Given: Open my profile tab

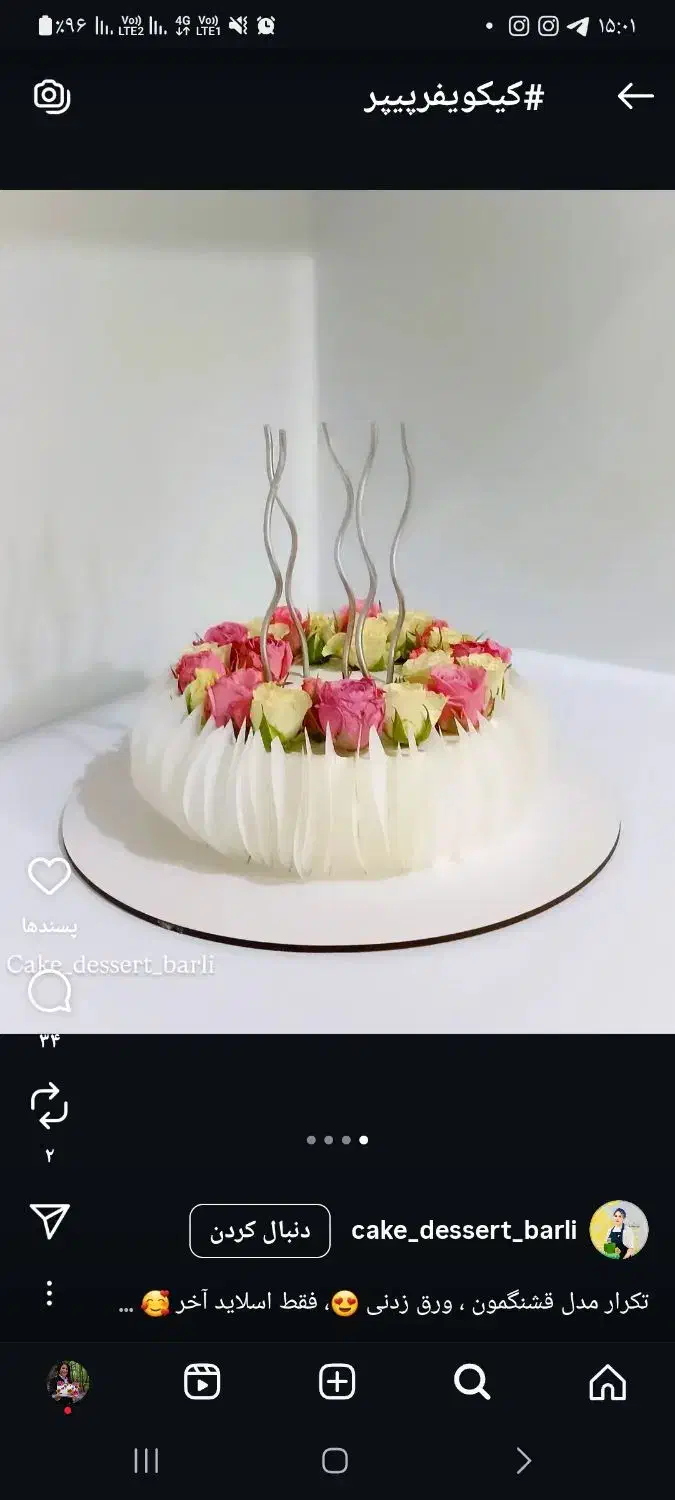Looking at the screenshot, I should coord(68,1382).
